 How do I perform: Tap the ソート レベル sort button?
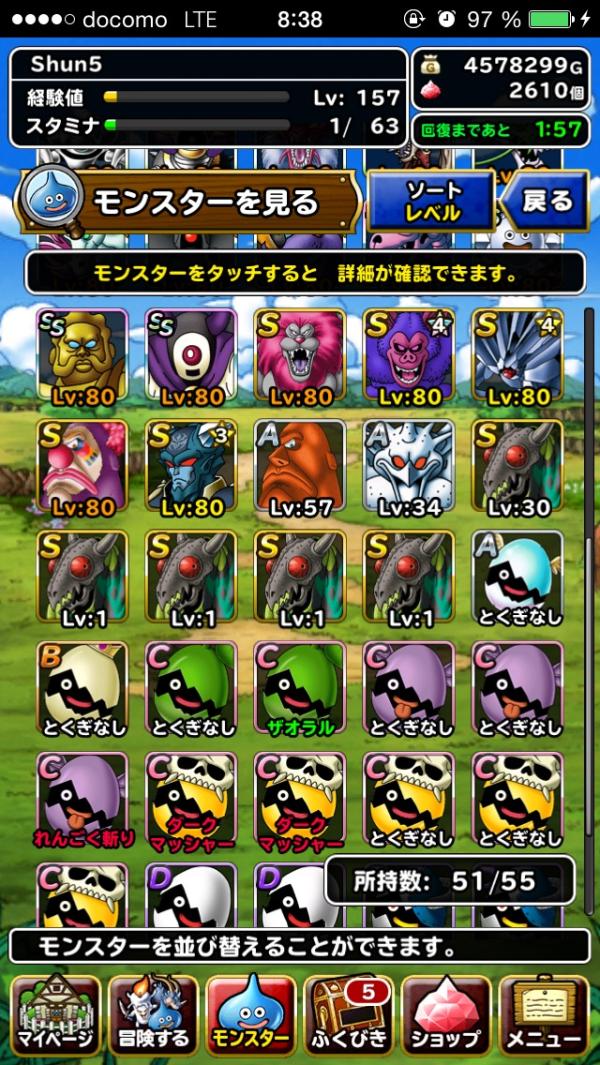(432, 201)
